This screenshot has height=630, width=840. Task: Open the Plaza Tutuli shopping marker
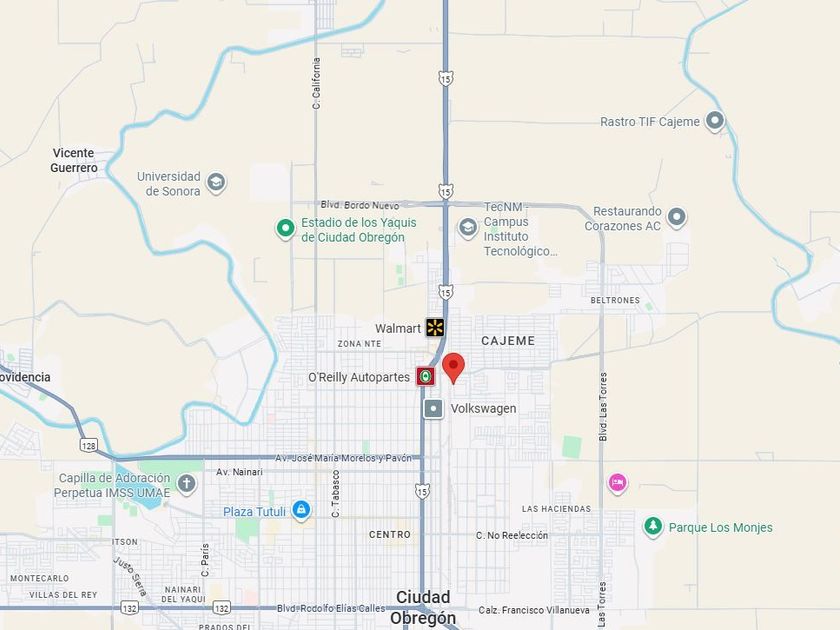(301, 511)
